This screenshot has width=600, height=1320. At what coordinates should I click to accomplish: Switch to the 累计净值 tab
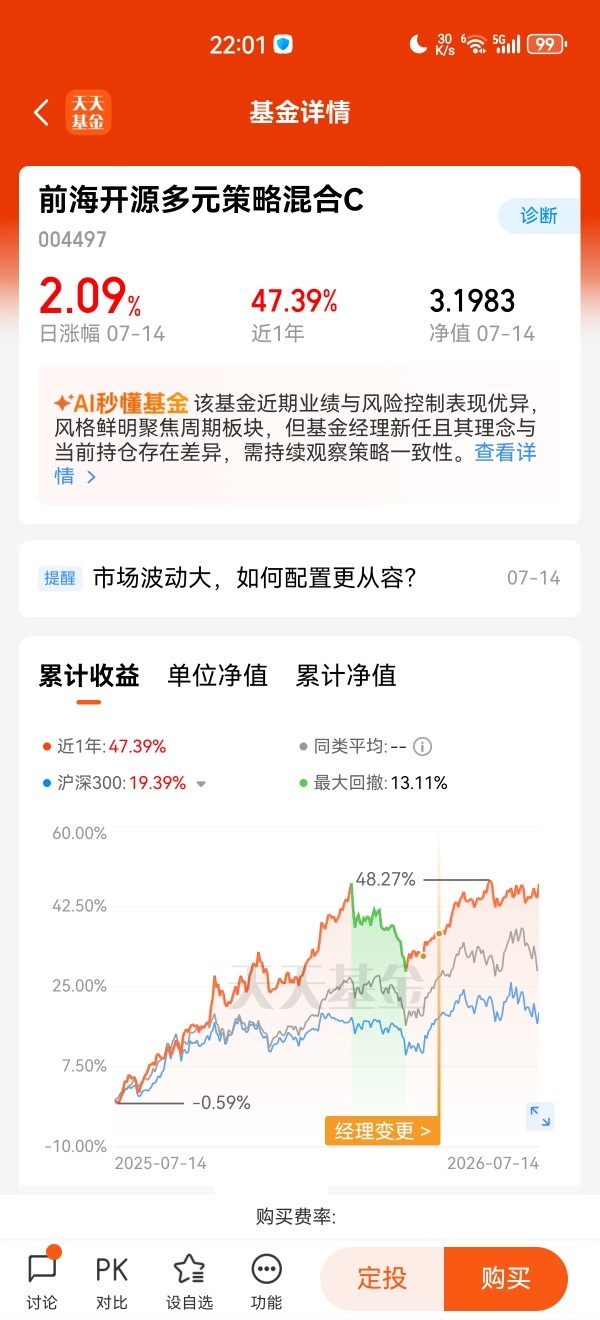point(346,675)
